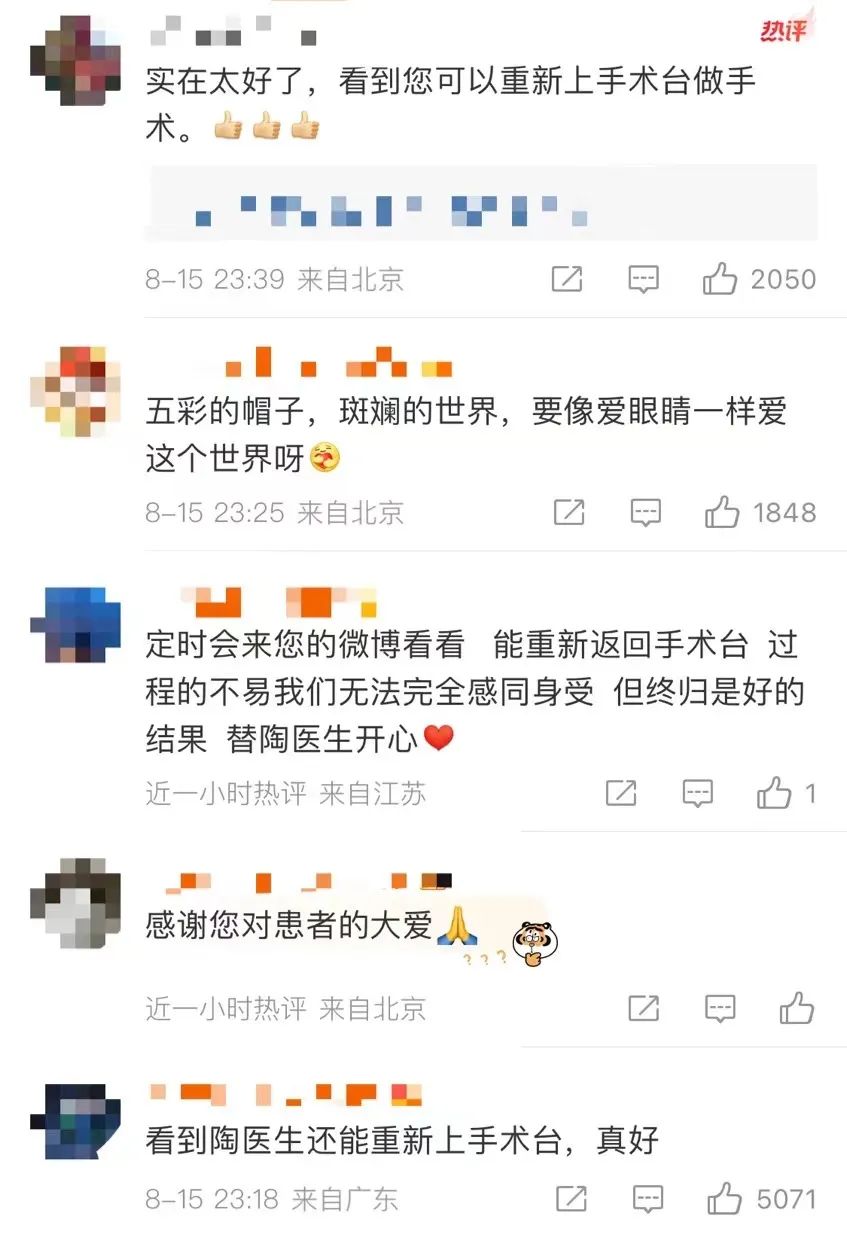
Task: Like the comment with 2050 likes
Action: (x=720, y=279)
